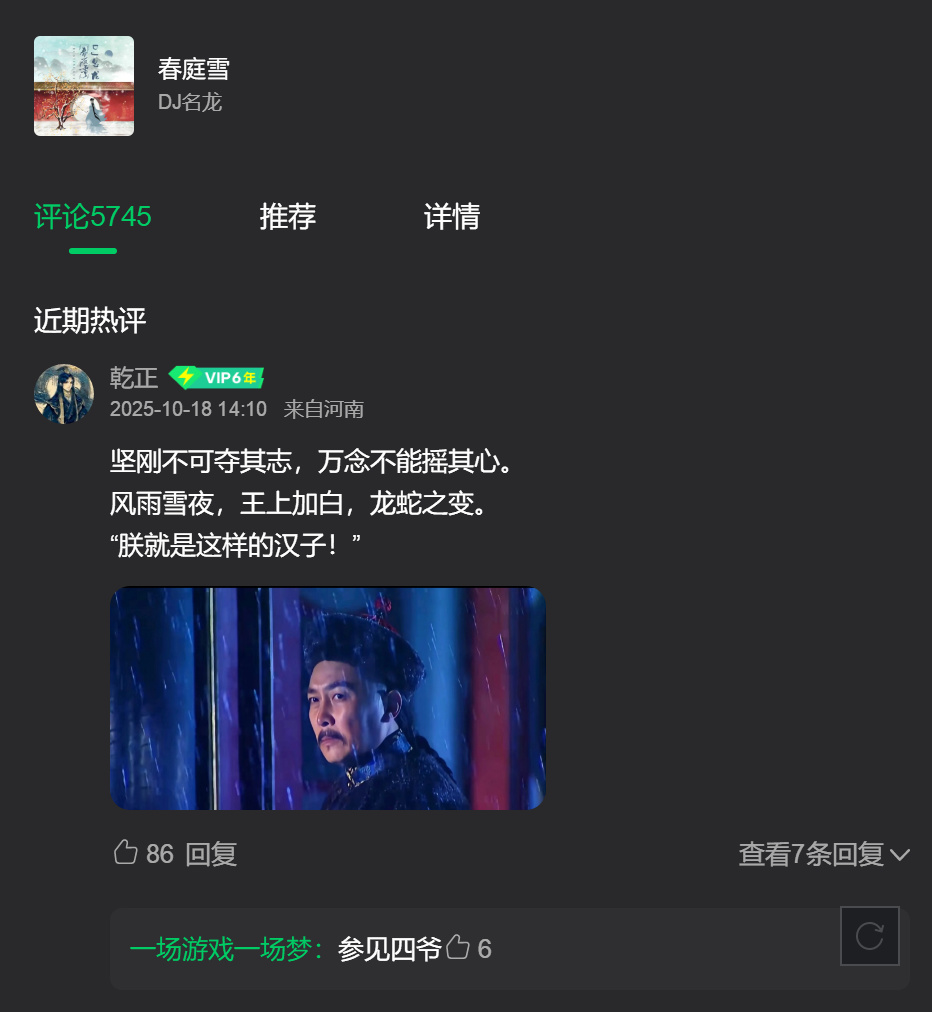Select the 评论5745 tab

pyautogui.click(x=93, y=217)
